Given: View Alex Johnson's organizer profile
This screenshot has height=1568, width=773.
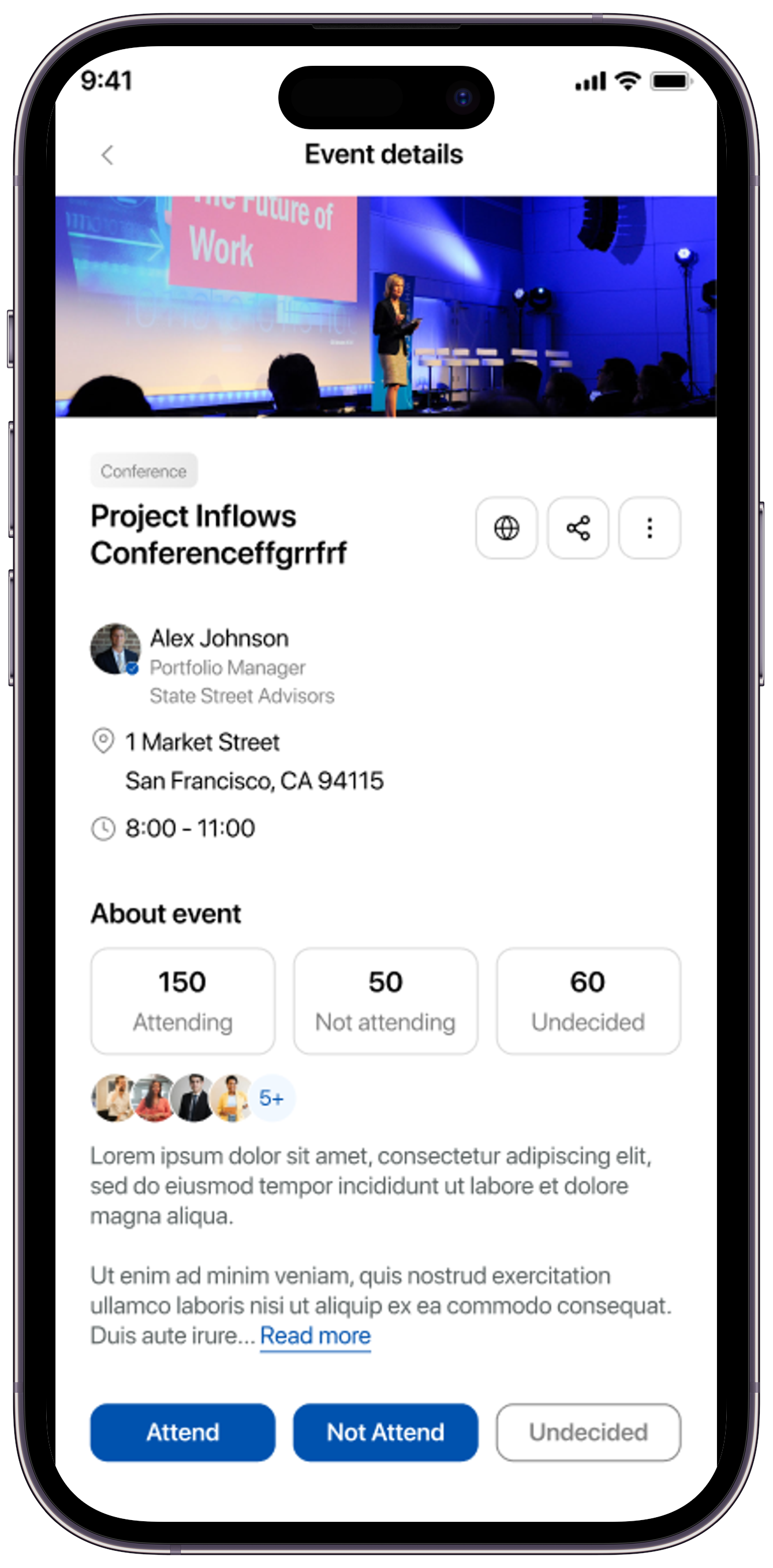Looking at the screenshot, I should point(219,639).
